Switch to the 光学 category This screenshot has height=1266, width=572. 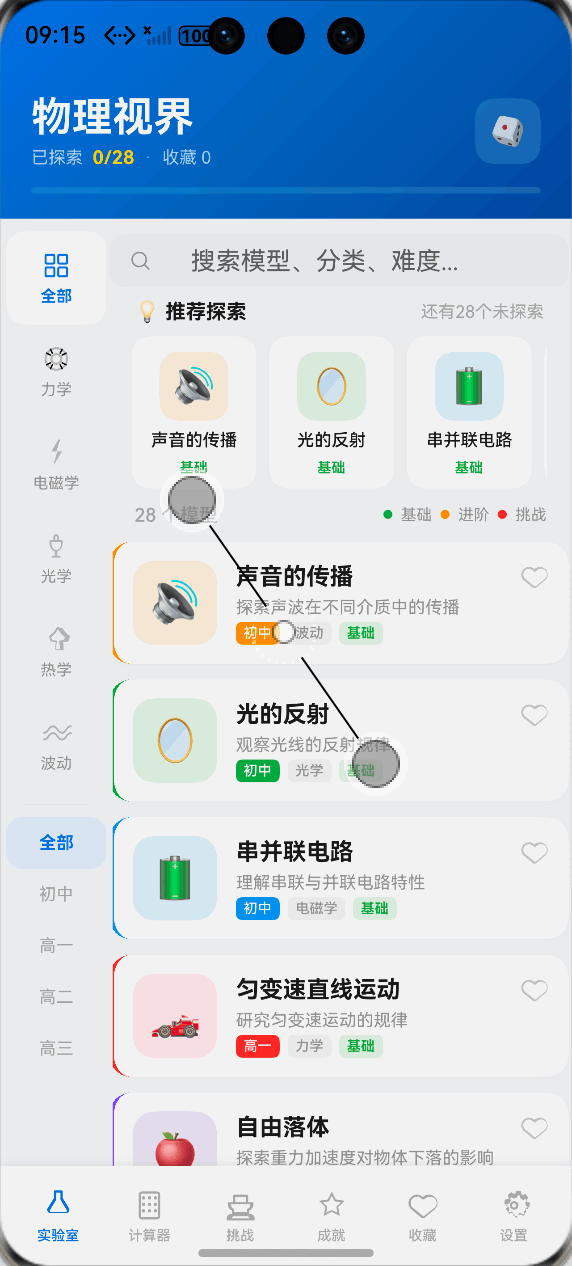tap(56, 558)
